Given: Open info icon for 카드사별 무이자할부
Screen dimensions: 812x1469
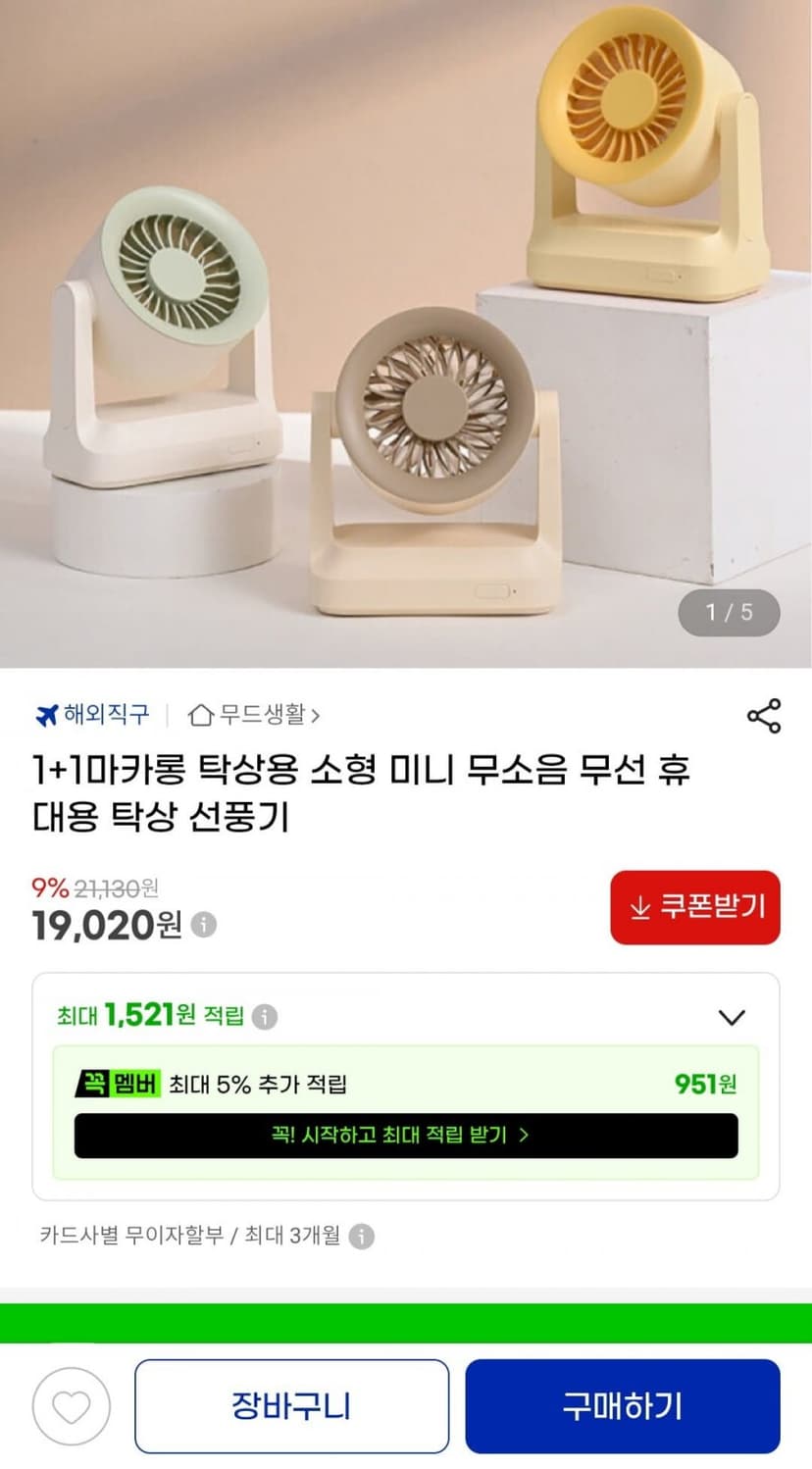Looking at the screenshot, I should [x=362, y=1237].
